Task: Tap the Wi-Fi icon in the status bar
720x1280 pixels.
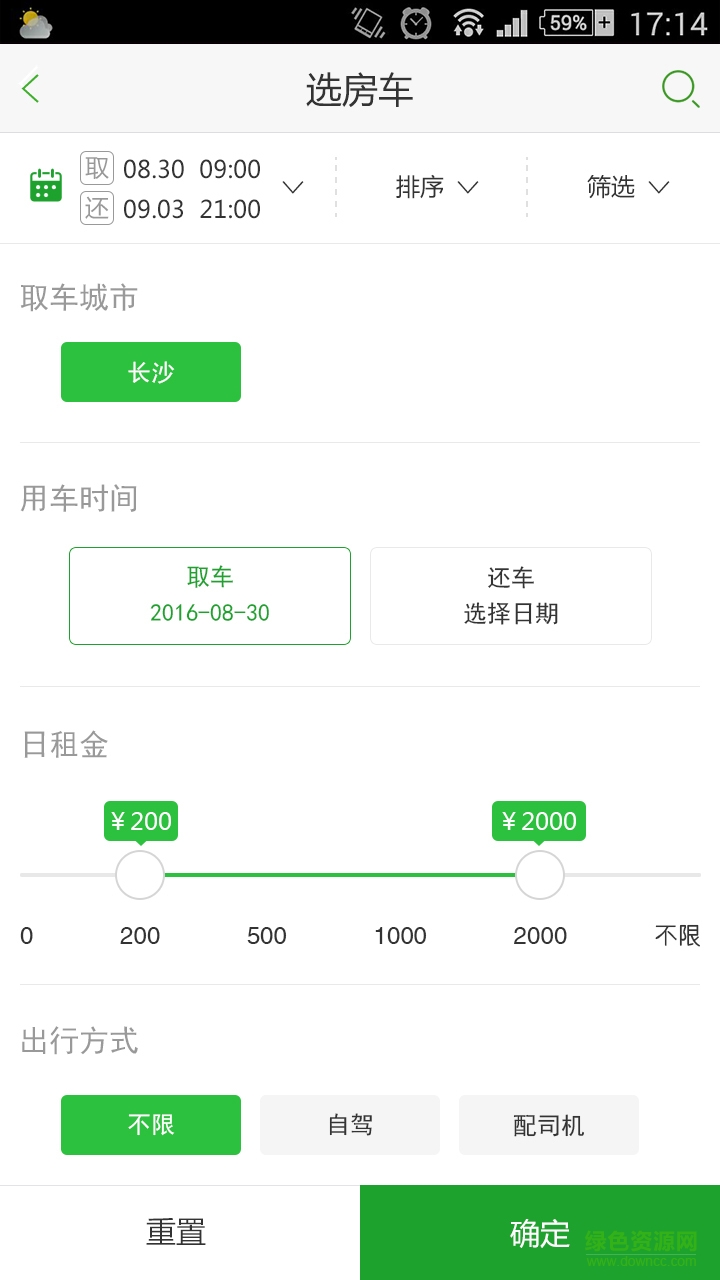Action: pyautogui.click(x=468, y=22)
